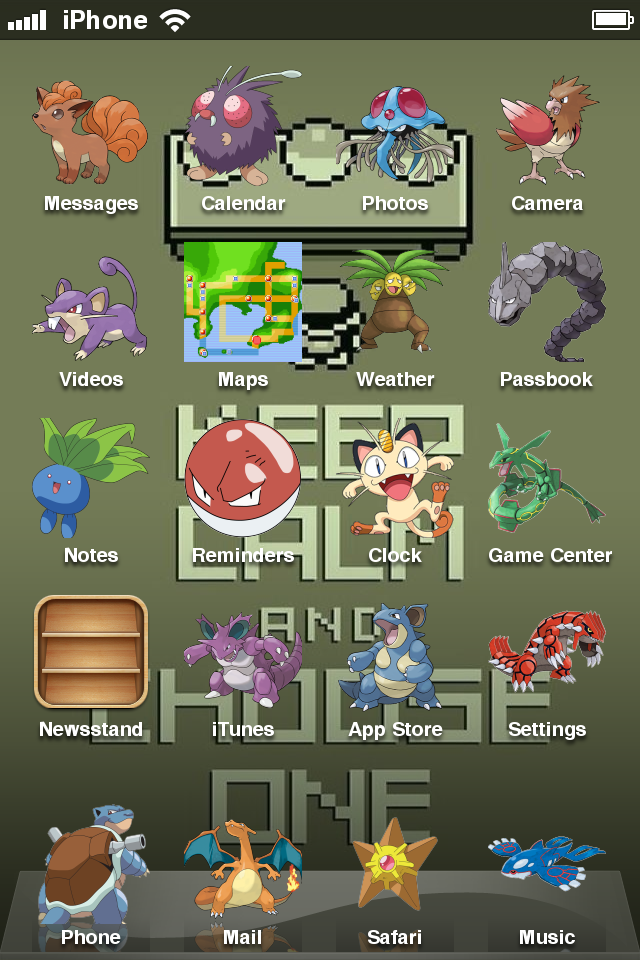Open Photos
This screenshot has width=640, height=960.
(x=395, y=130)
